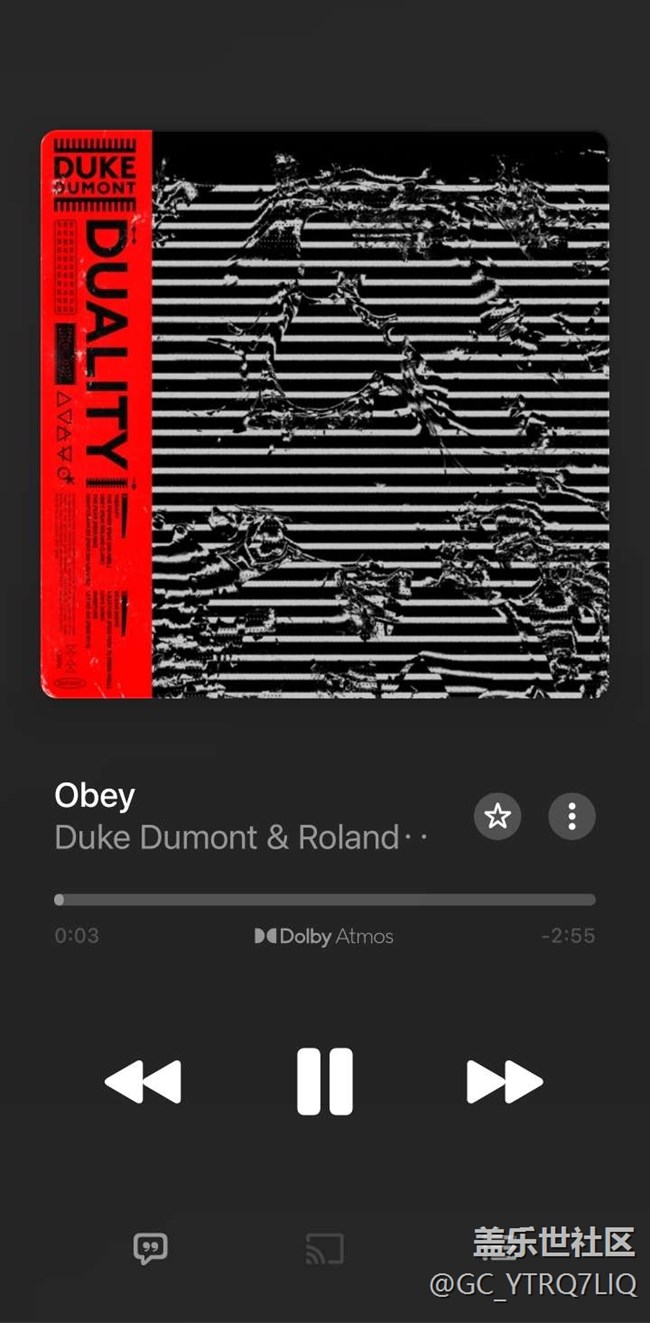Viewport: 650px width, 1323px height.
Task: Show the lyrics for Obey
Action: pos(150,1248)
